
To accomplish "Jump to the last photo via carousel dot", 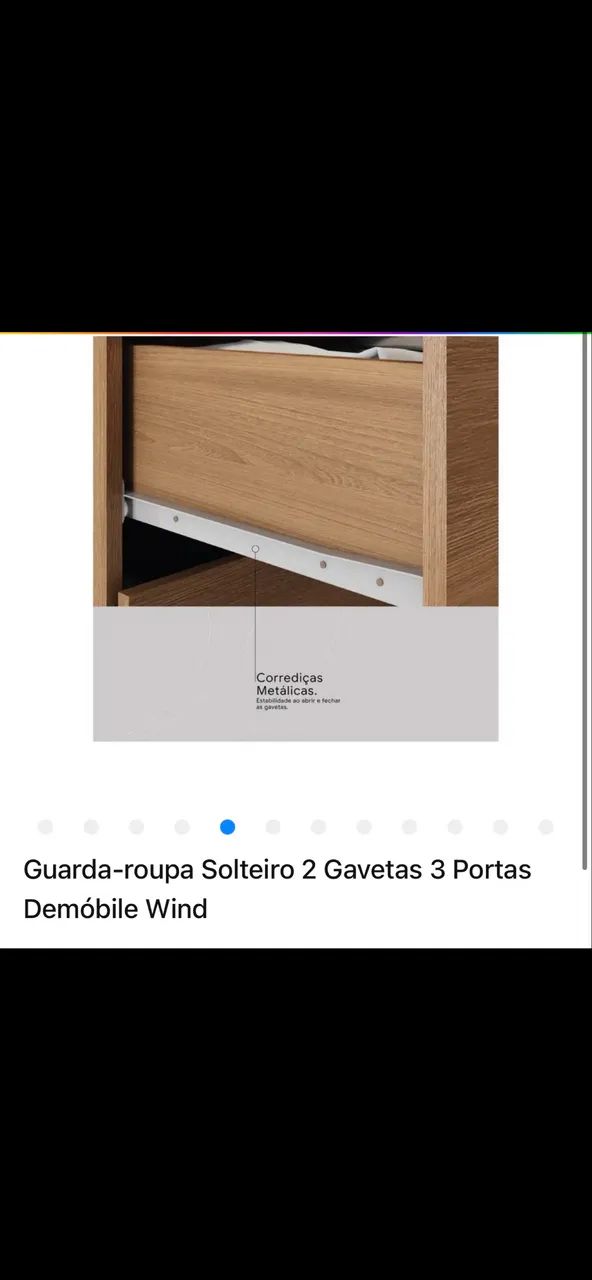I will tap(546, 827).
